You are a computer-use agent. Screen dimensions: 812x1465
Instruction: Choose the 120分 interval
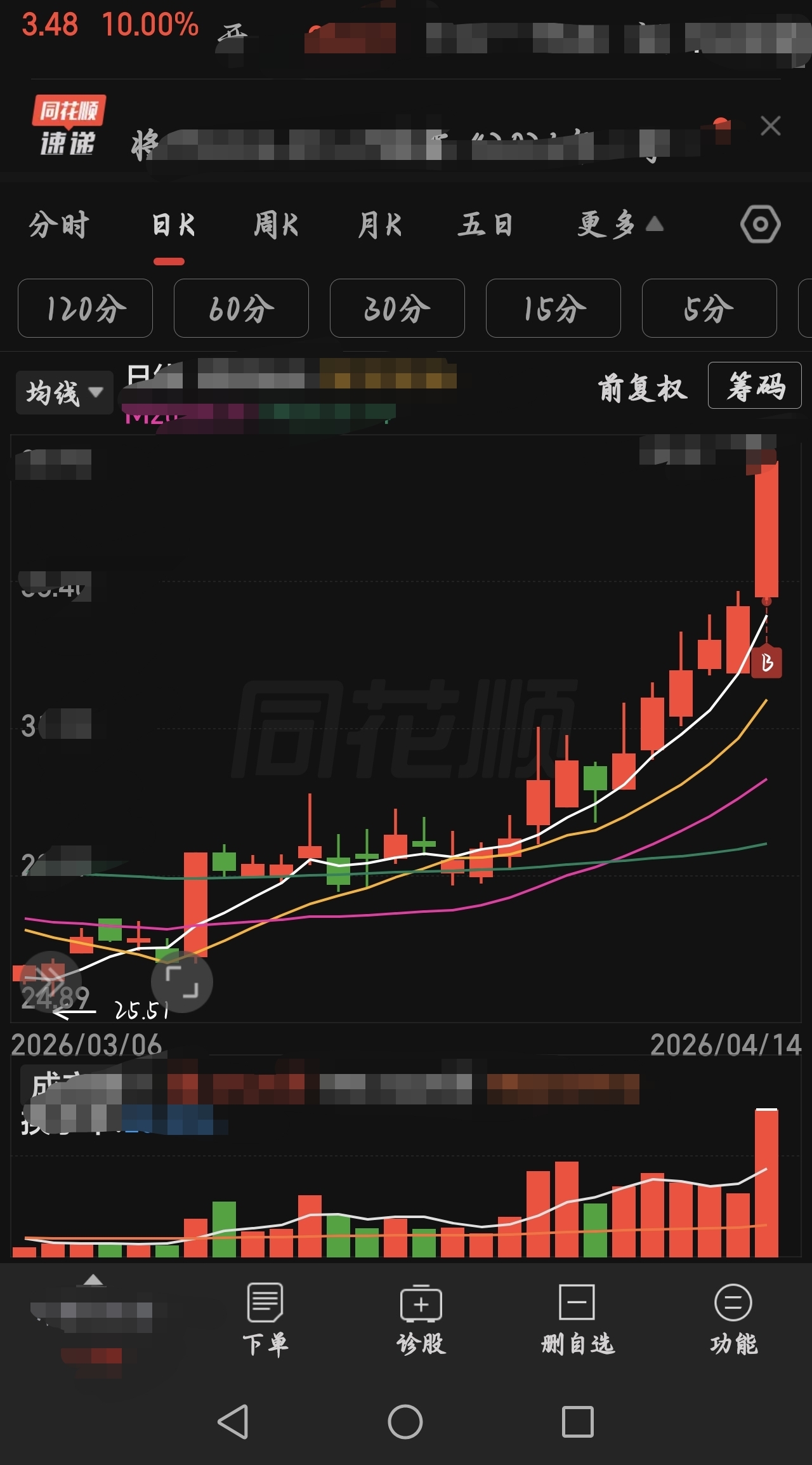click(85, 308)
